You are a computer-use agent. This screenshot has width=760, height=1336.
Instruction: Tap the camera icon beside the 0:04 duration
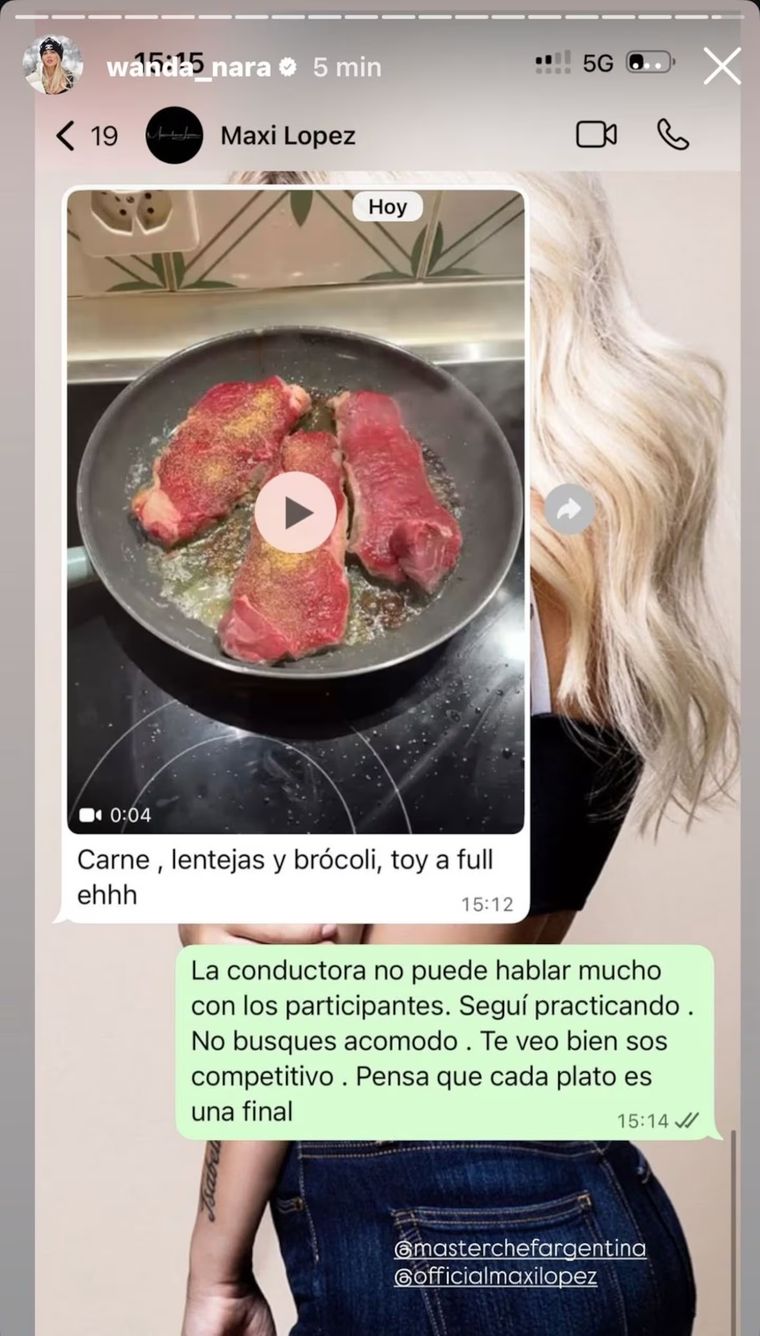(x=91, y=815)
